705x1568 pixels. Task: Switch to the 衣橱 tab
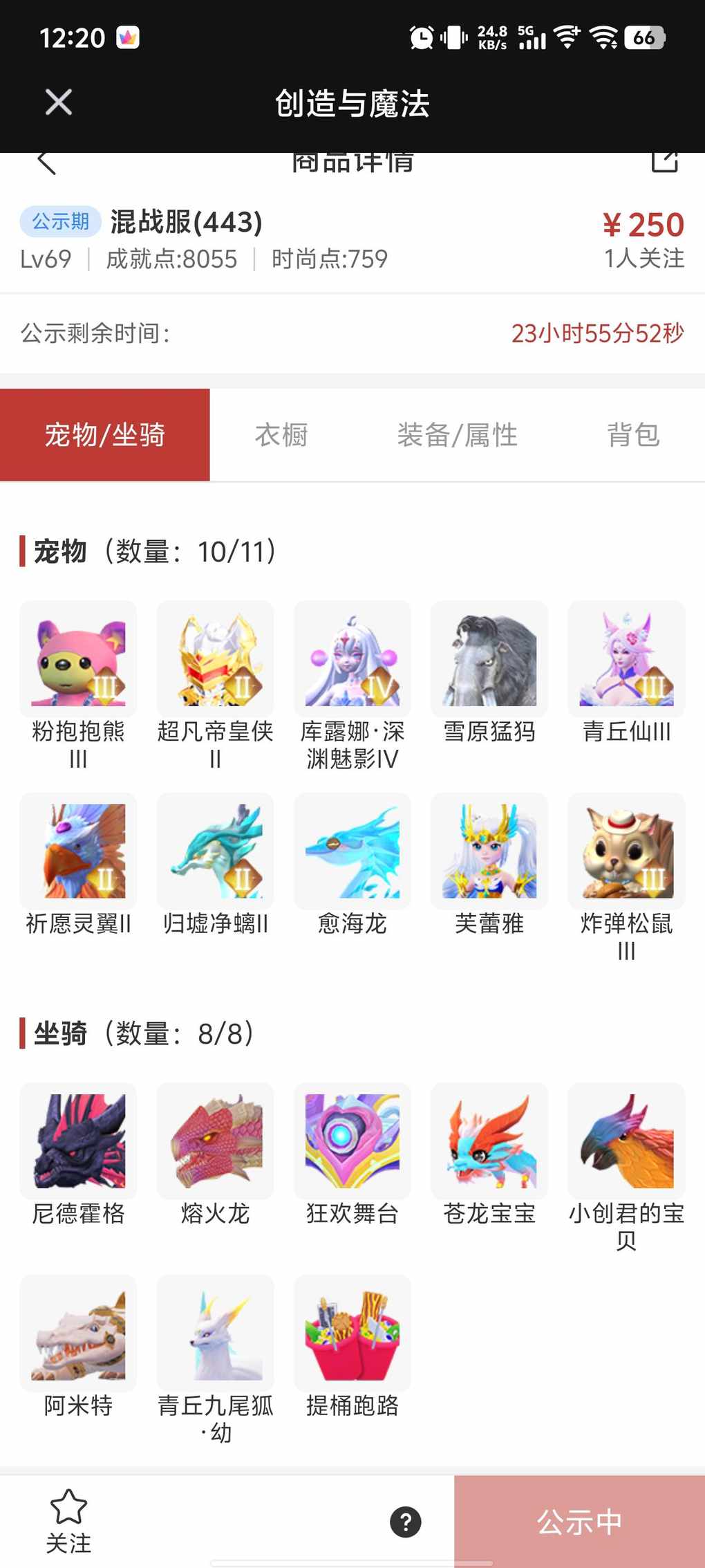281,435
